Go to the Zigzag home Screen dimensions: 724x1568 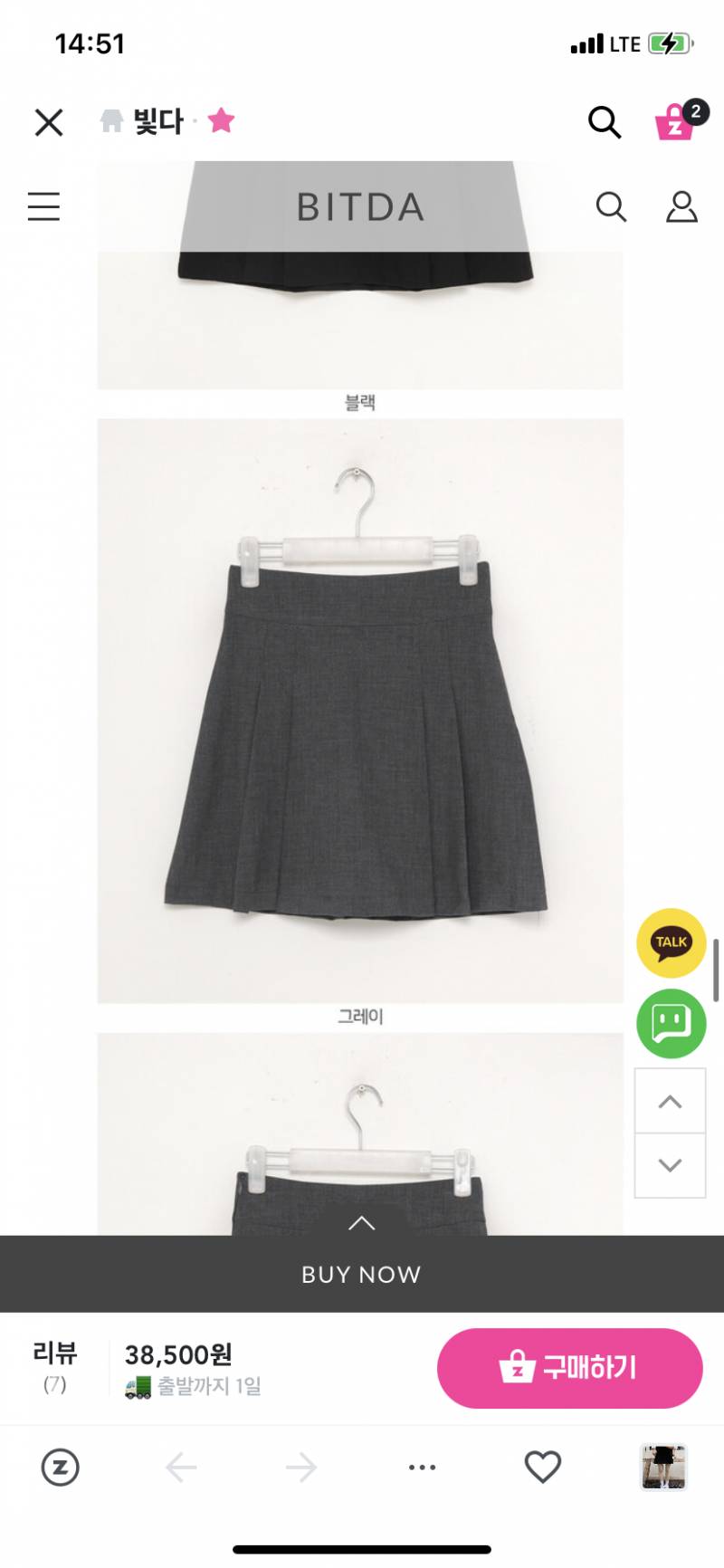(x=61, y=1468)
